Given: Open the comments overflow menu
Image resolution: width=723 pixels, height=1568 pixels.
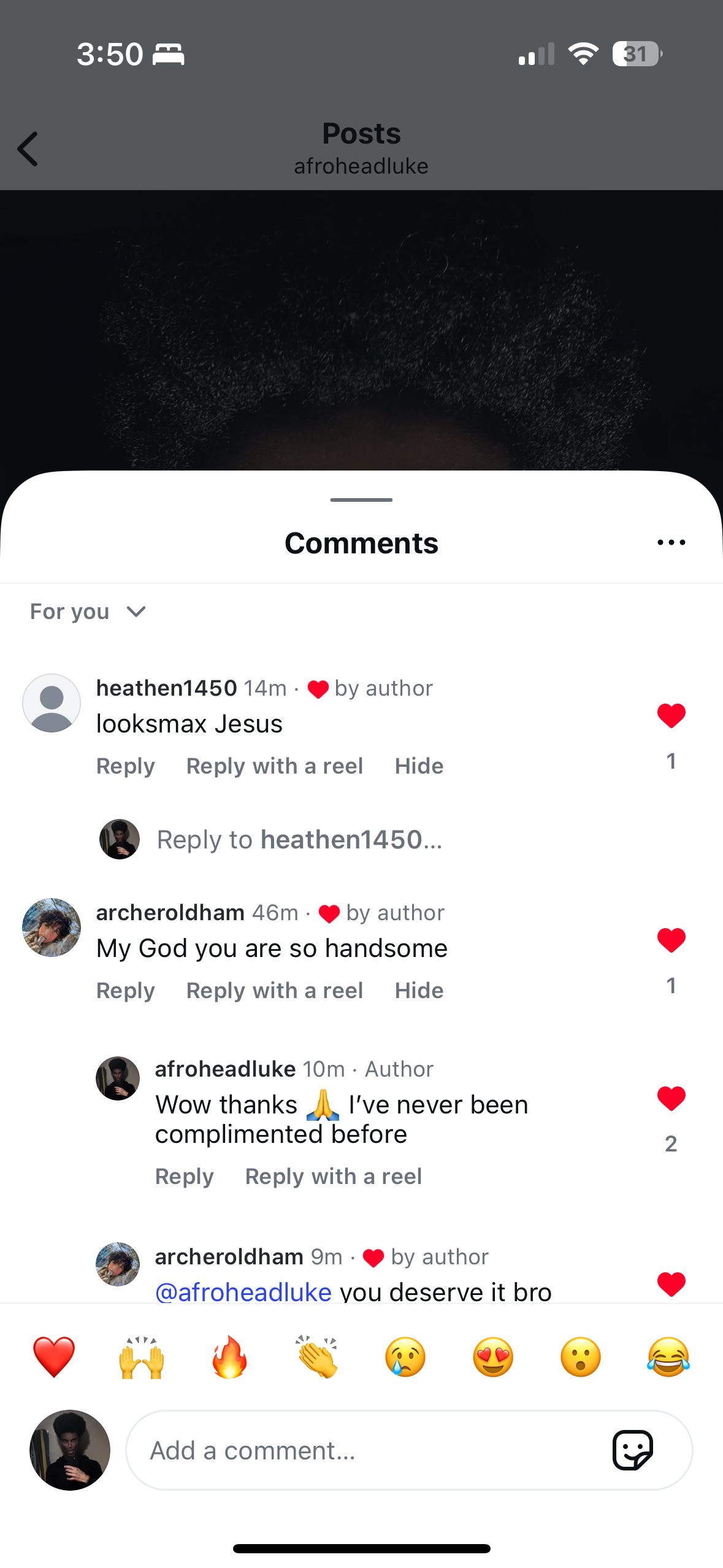Looking at the screenshot, I should pyautogui.click(x=671, y=542).
